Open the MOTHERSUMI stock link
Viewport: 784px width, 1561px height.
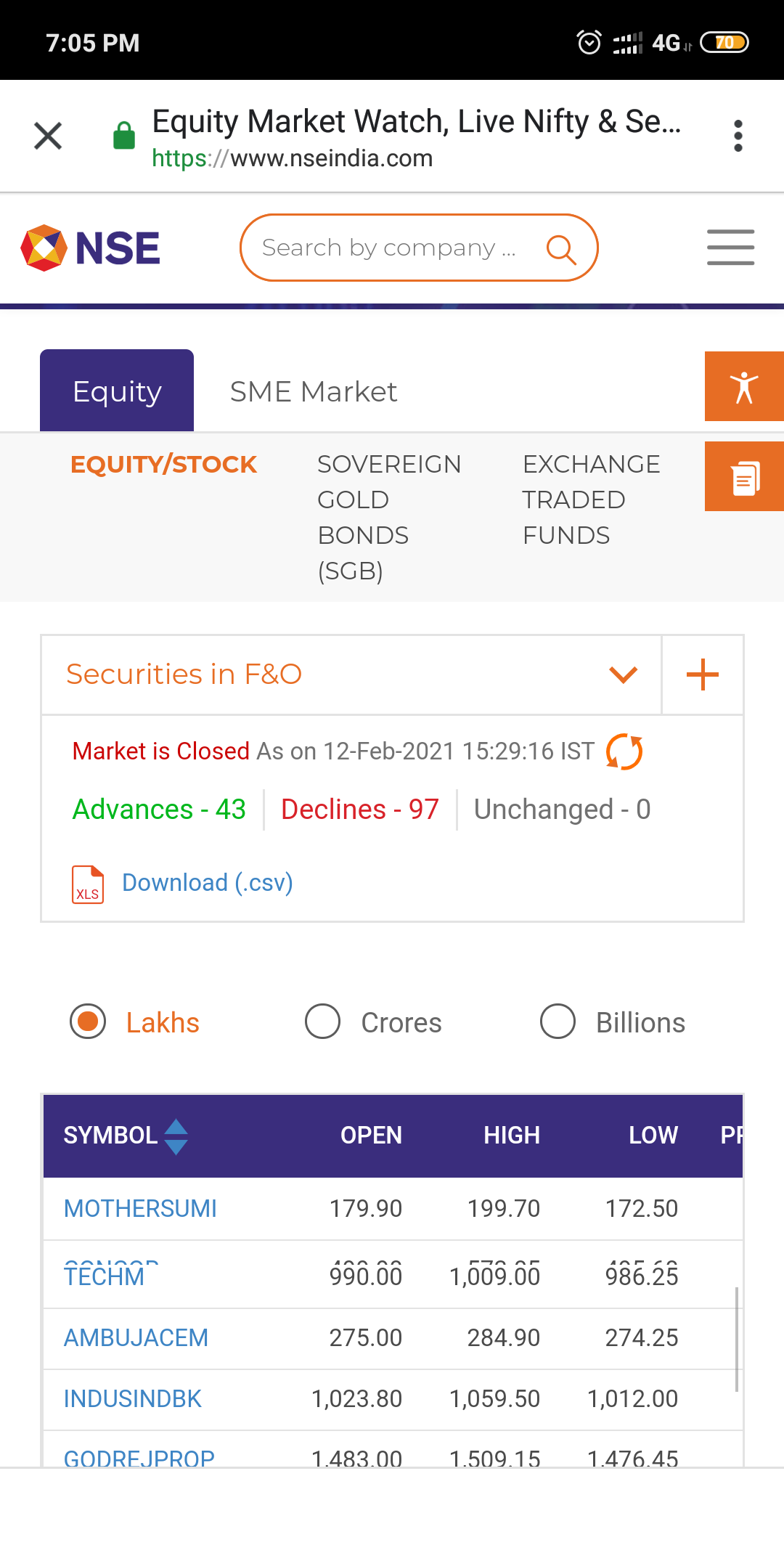pyautogui.click(x=140, y=1209)
